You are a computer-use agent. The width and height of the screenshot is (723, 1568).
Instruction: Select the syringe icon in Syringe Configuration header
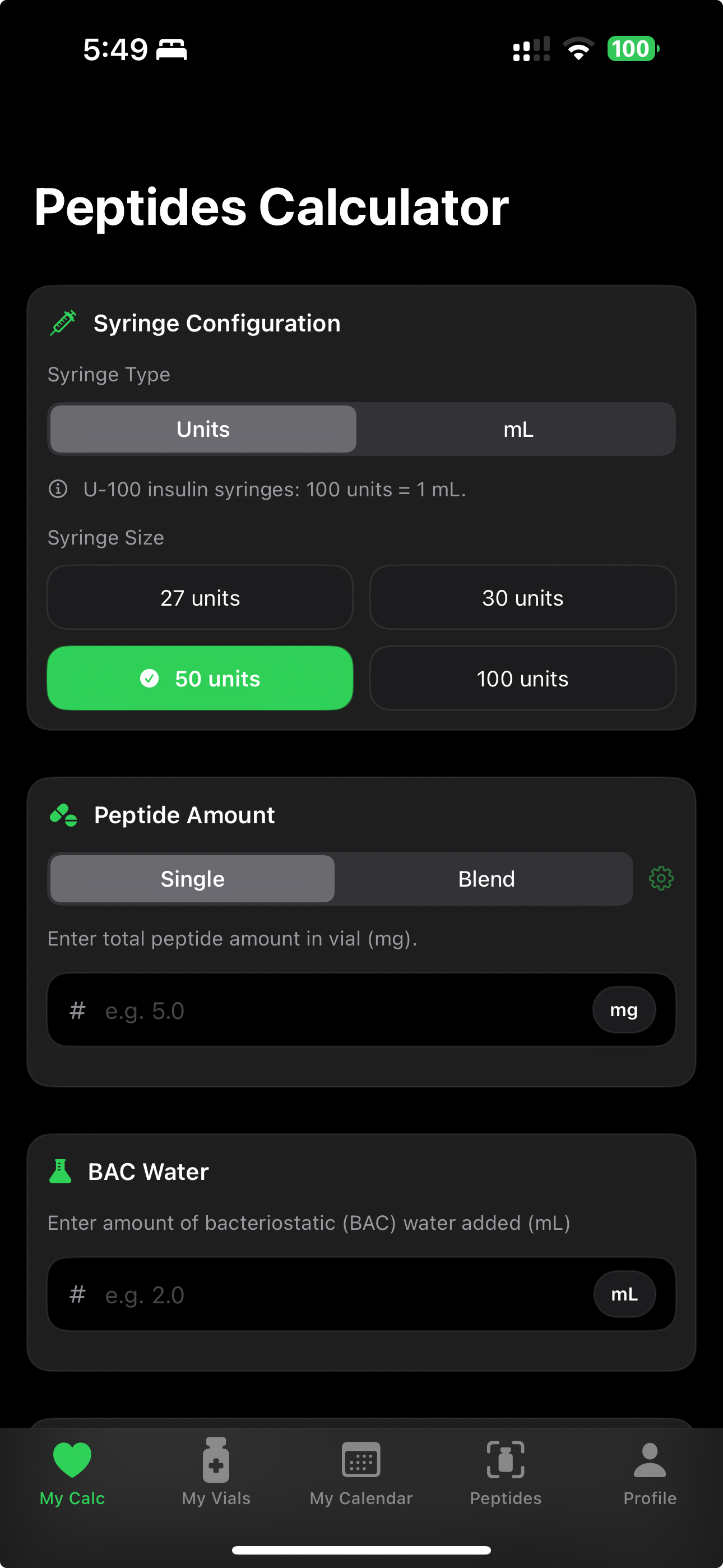63,322
